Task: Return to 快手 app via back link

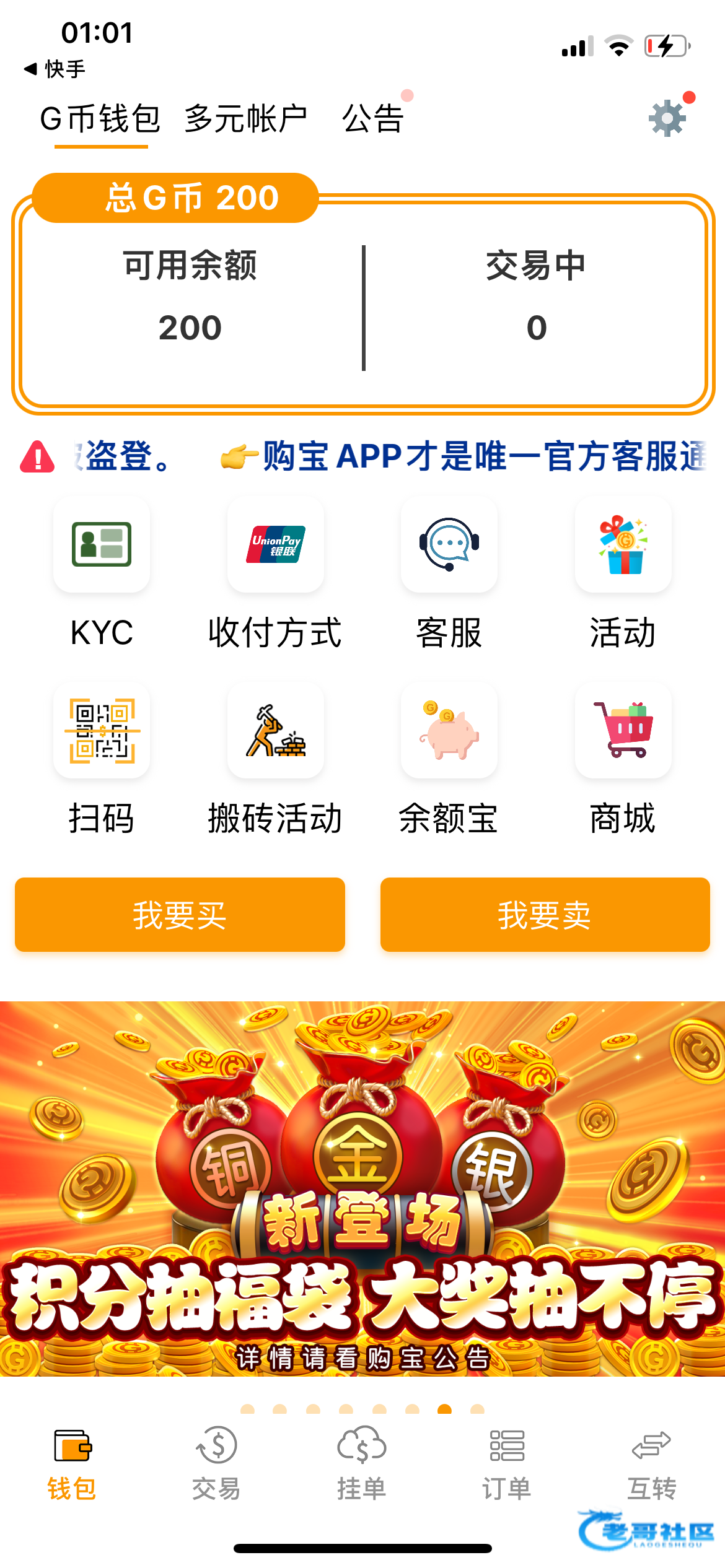Action: 55,69
